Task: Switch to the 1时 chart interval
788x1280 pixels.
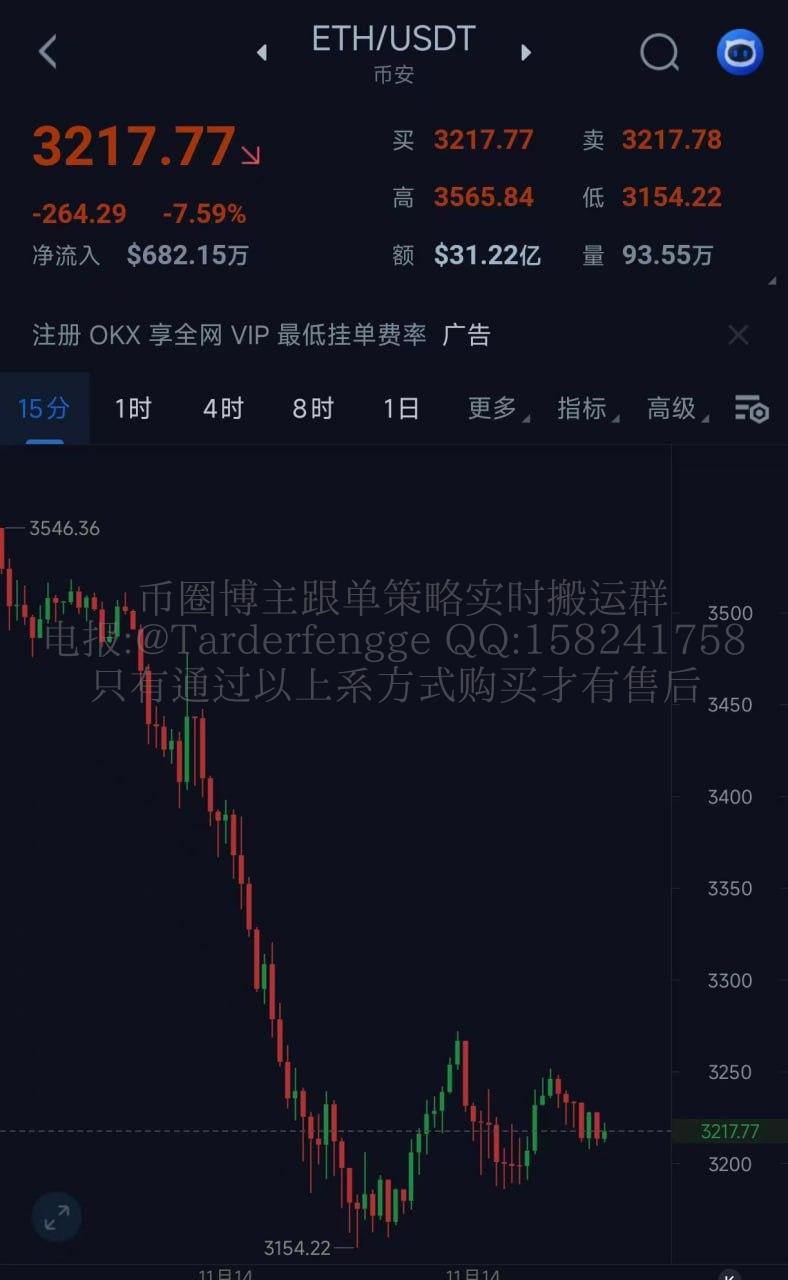Action: [133, 408]
